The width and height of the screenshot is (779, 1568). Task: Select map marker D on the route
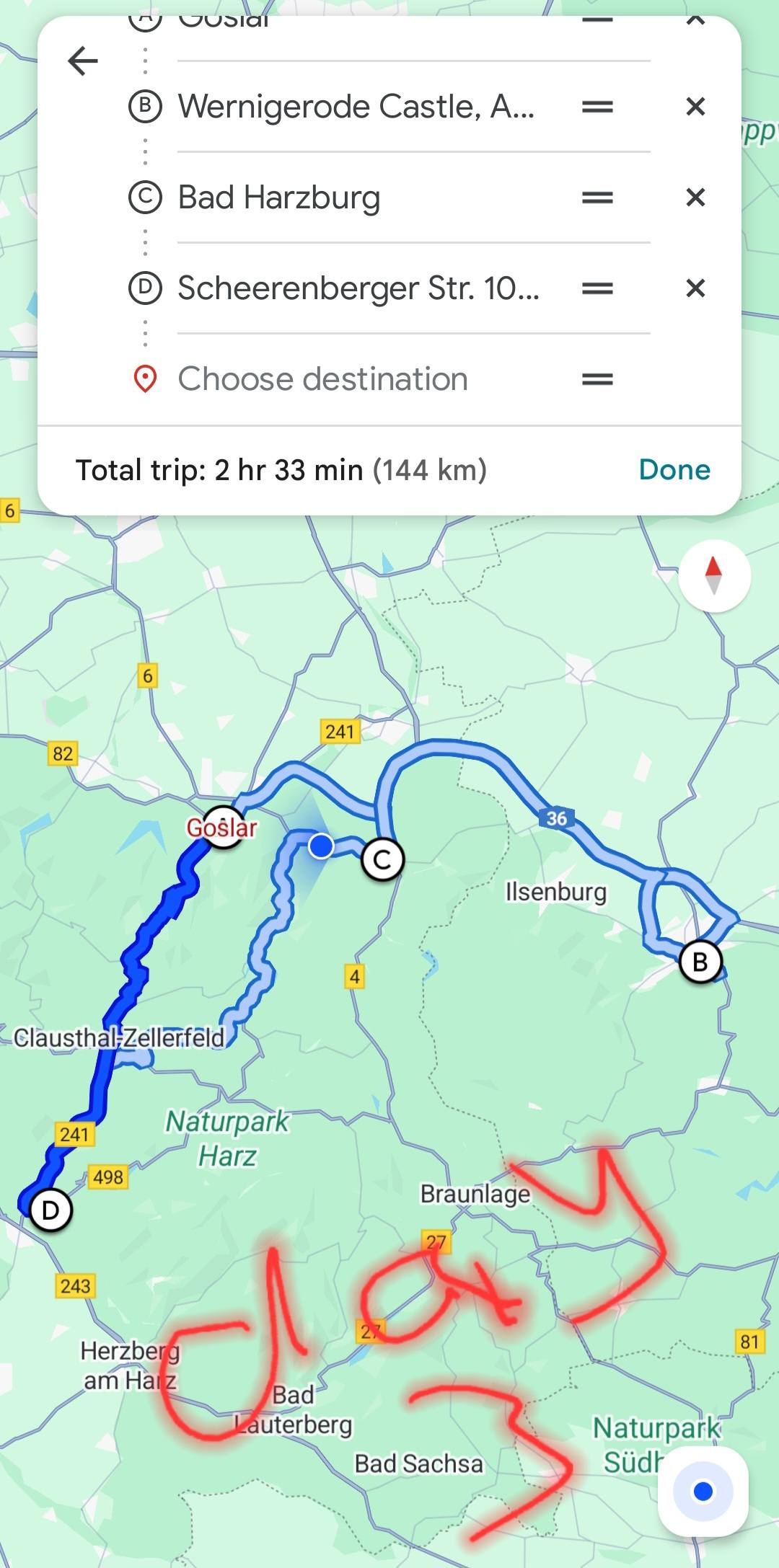(50, 1210)
